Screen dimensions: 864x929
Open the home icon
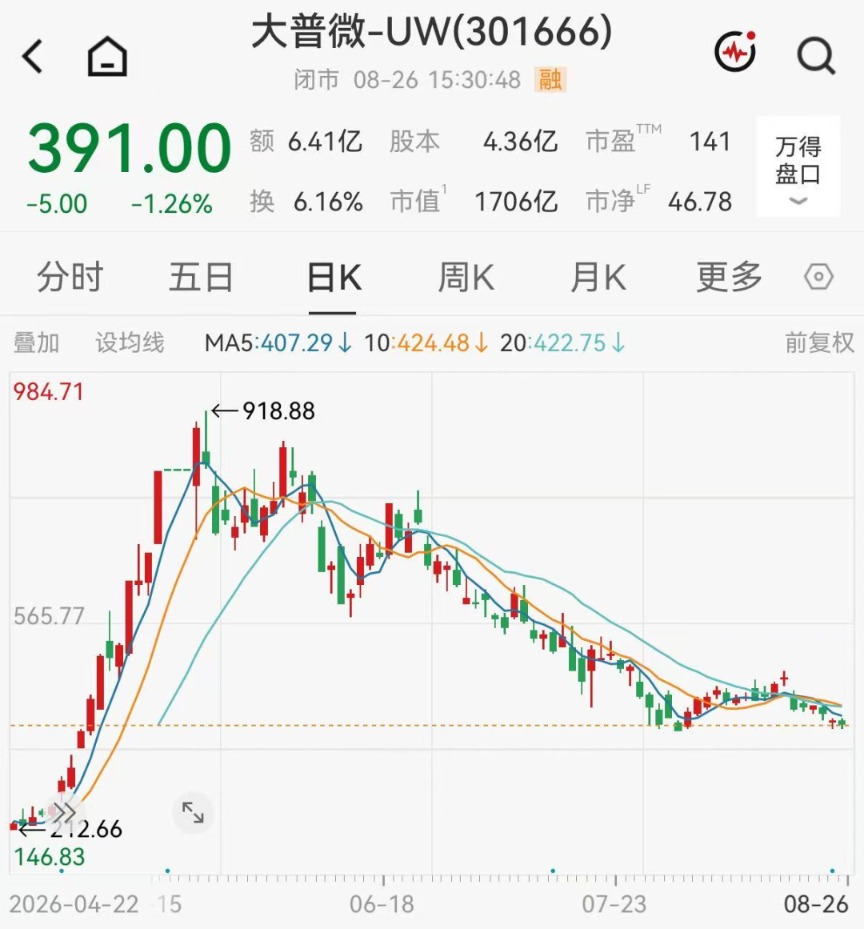107,56
